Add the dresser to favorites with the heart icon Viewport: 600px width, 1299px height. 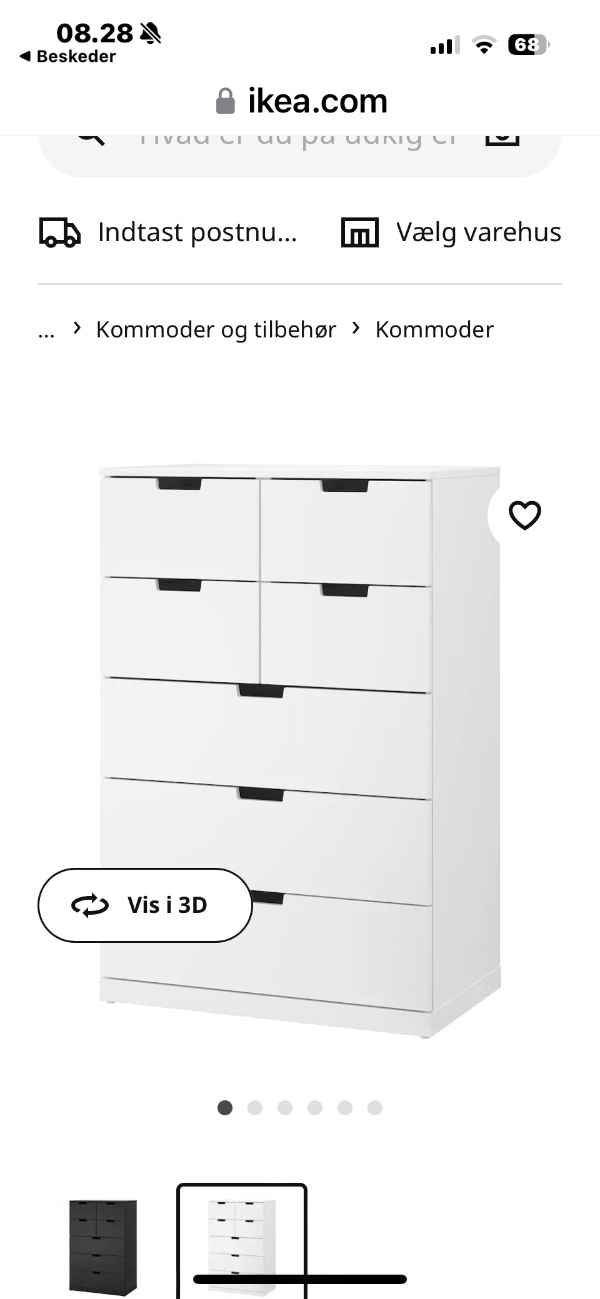coord(524,515)
